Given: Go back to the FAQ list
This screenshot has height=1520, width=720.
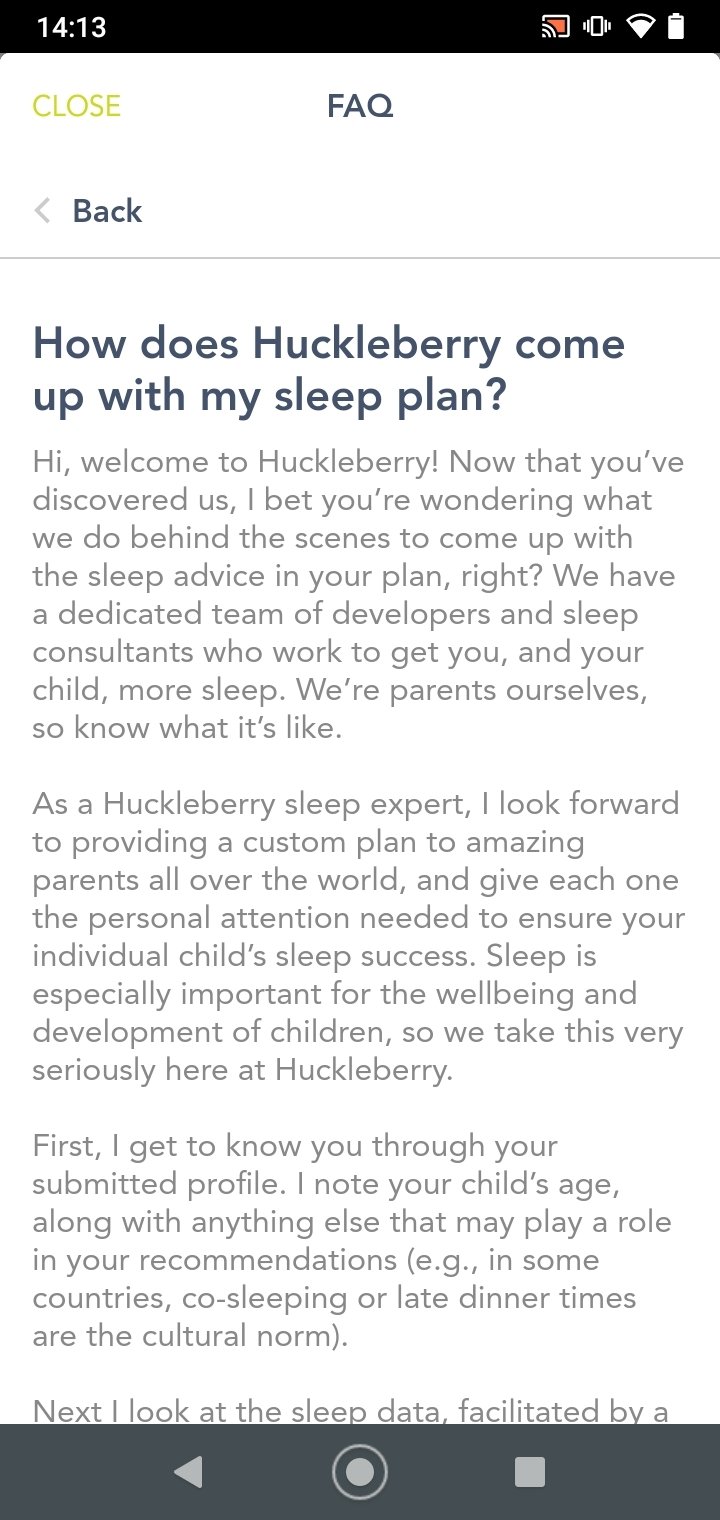Looking at the screenshot, I should [89, 211].
